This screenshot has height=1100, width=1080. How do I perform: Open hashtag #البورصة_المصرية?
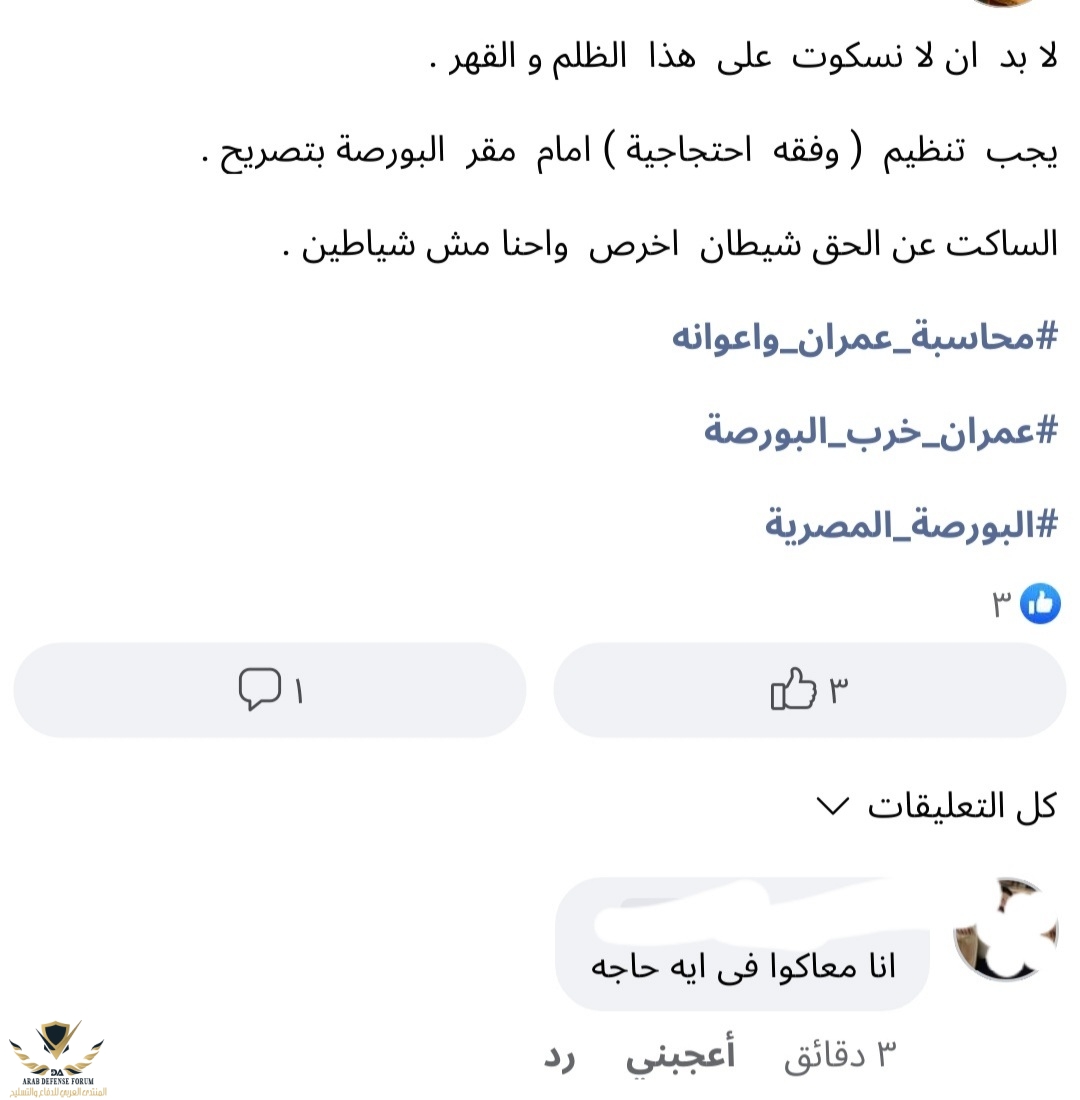[911, 524]
